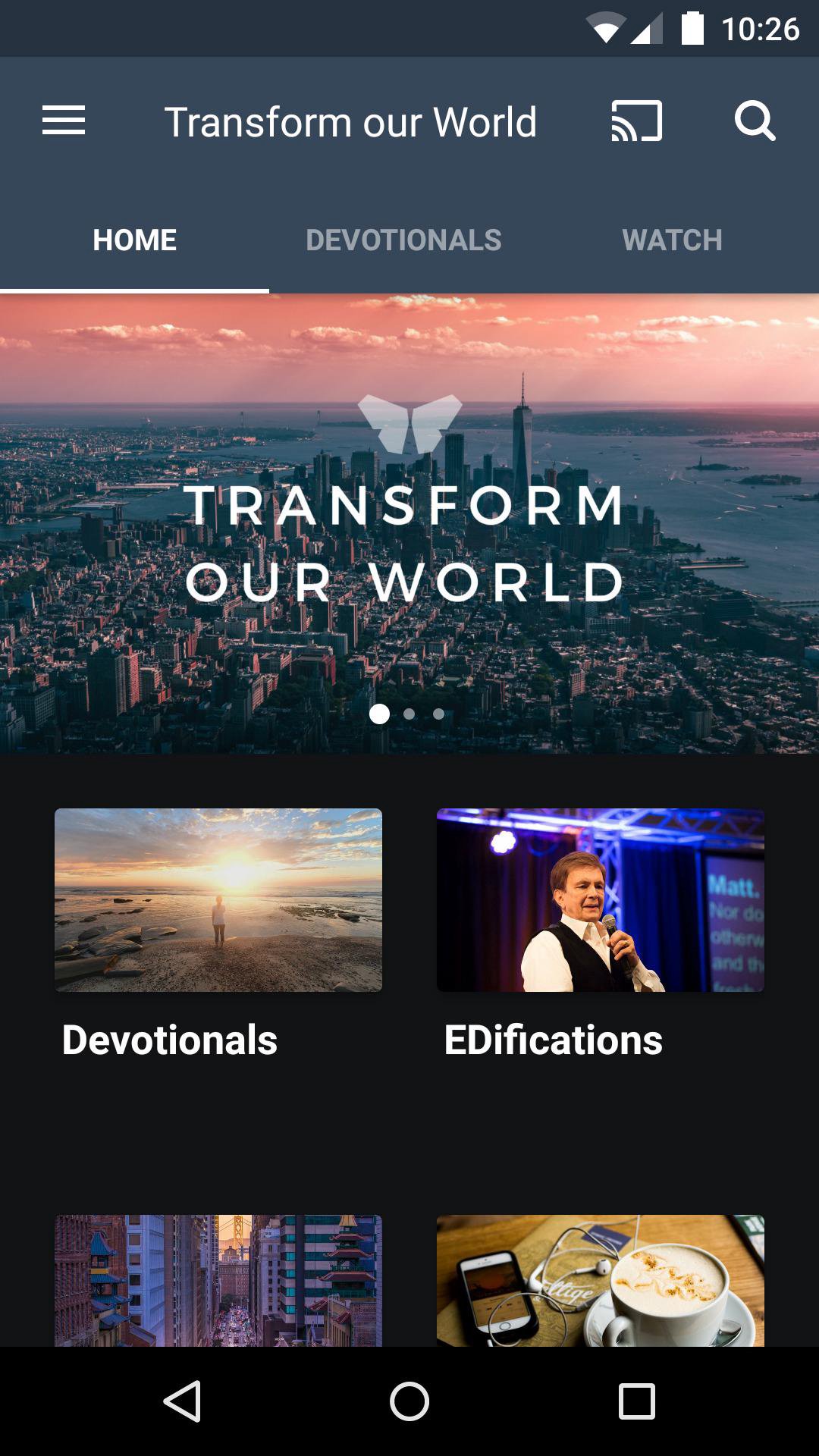Switch to the WATCH tab
This screenshot has height=1456, width=819.
672,240
